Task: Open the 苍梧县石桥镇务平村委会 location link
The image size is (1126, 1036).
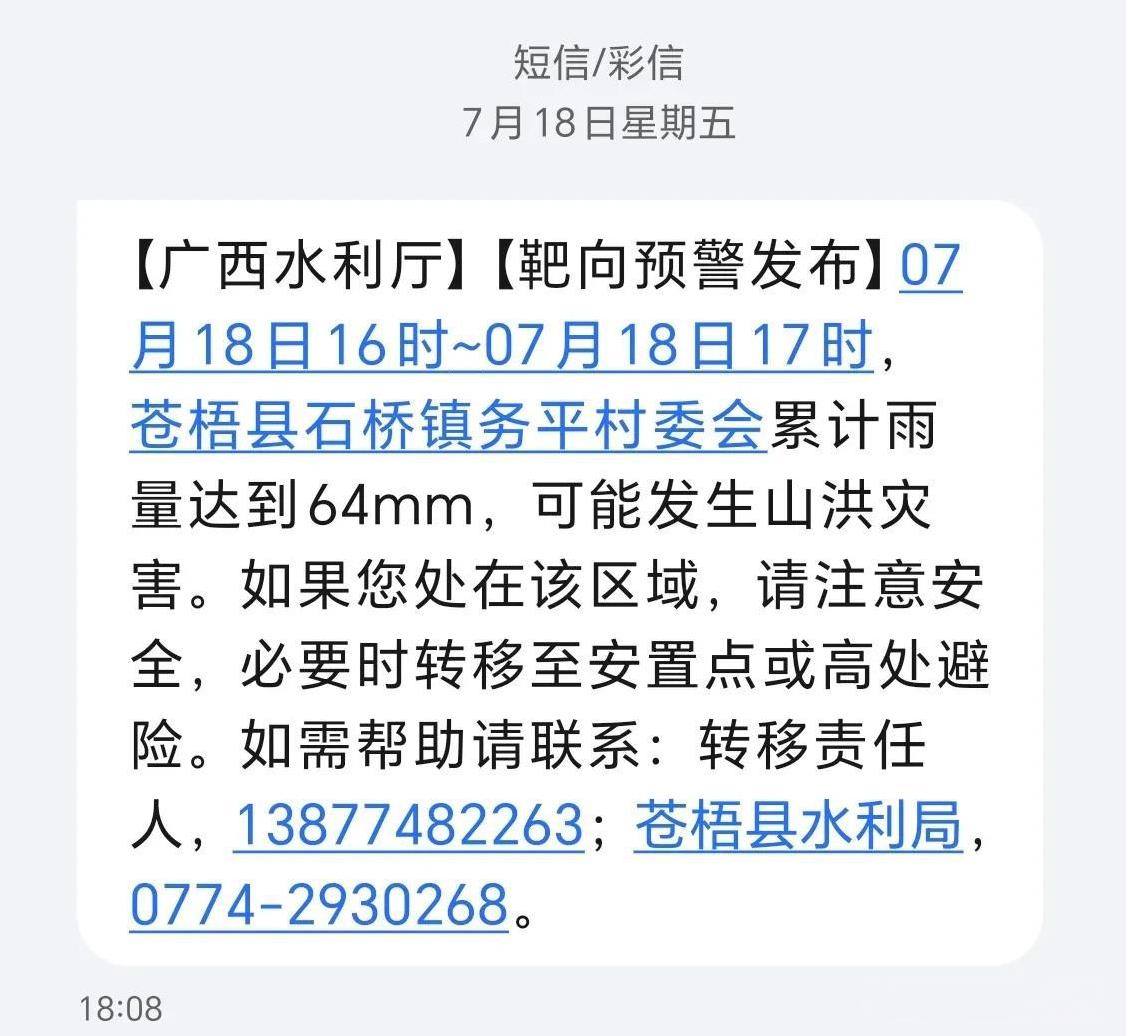Action: coord(447,426)
